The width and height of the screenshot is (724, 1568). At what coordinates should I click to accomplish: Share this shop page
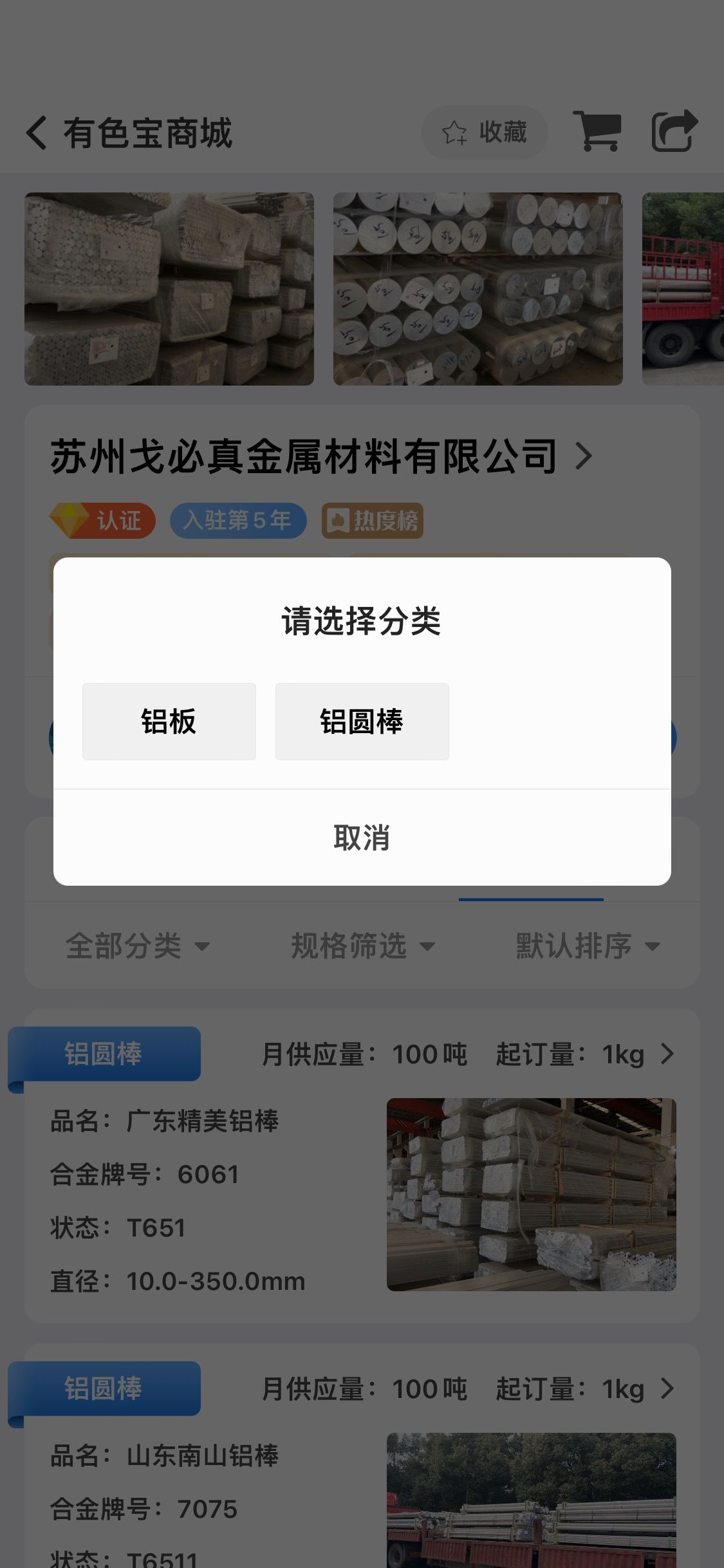click(x=674, y=131)
